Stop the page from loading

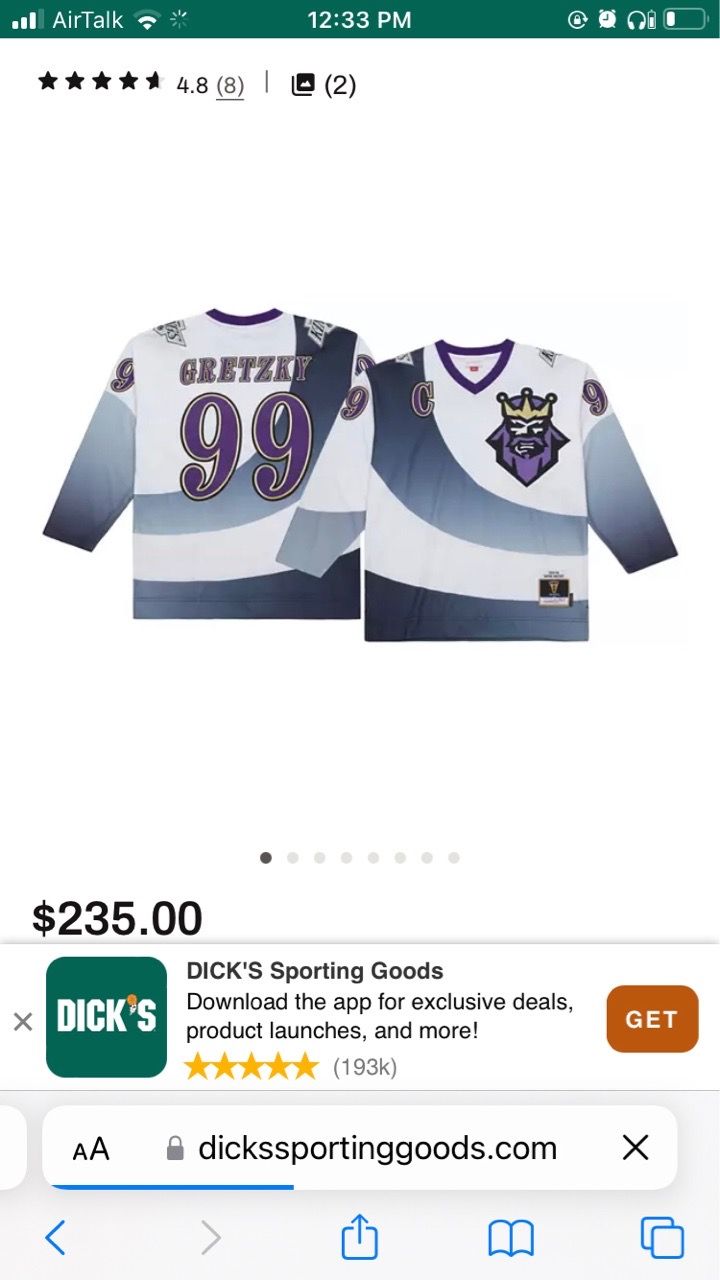click(x=636, y=1148)
